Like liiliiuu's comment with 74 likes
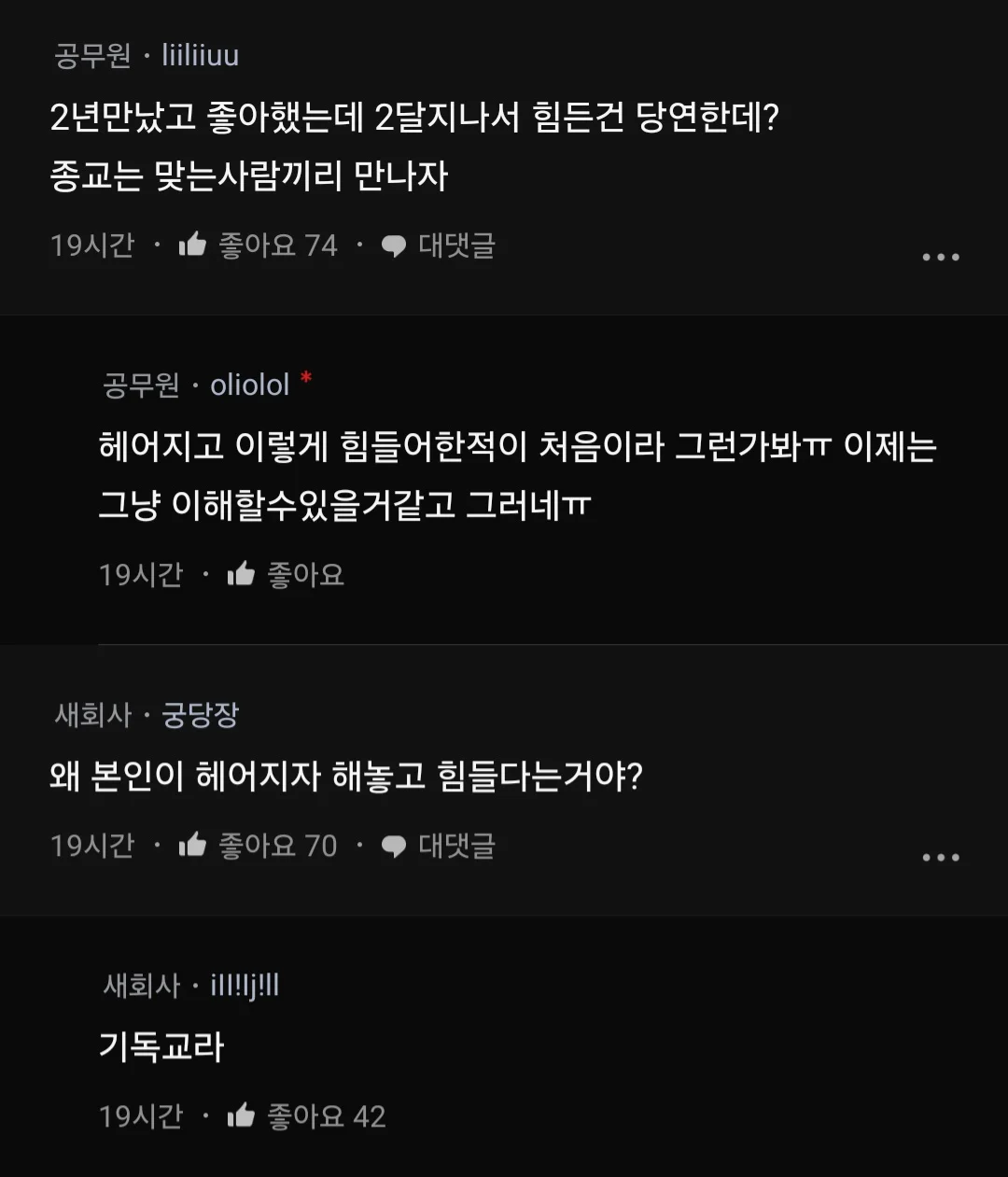 (193, 245)
